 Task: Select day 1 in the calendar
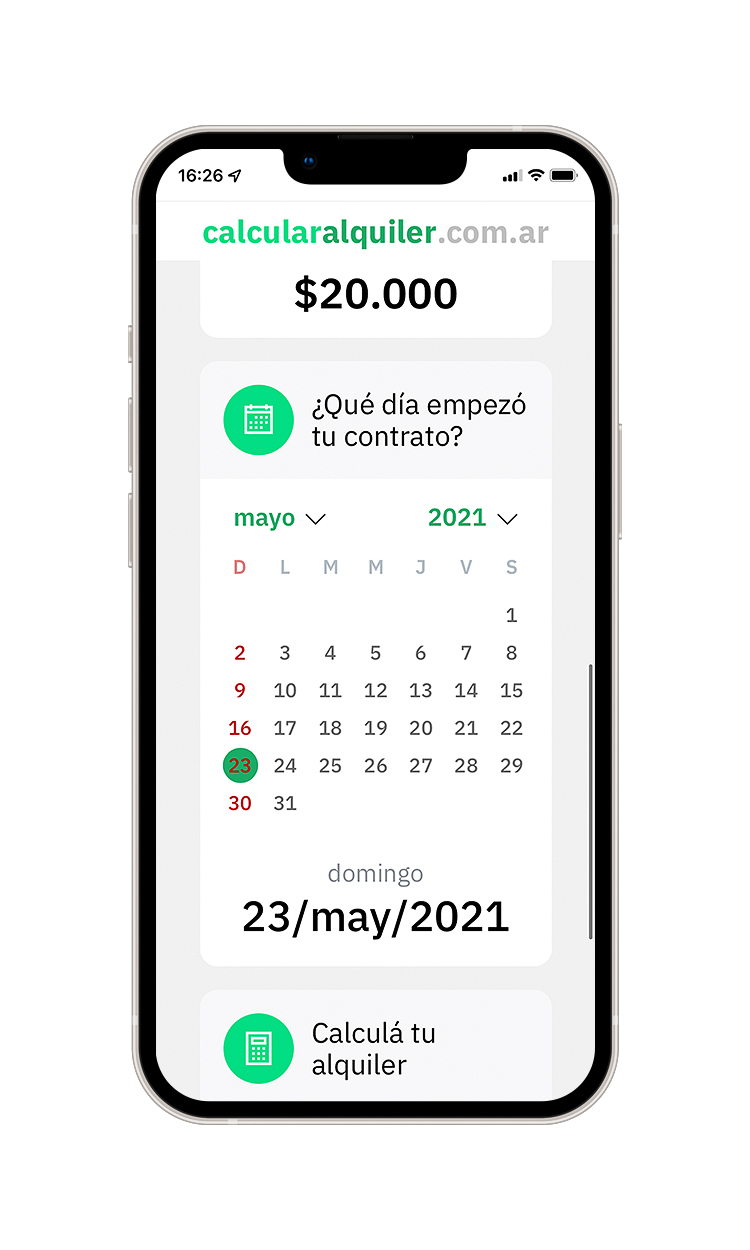pos(511,615)
